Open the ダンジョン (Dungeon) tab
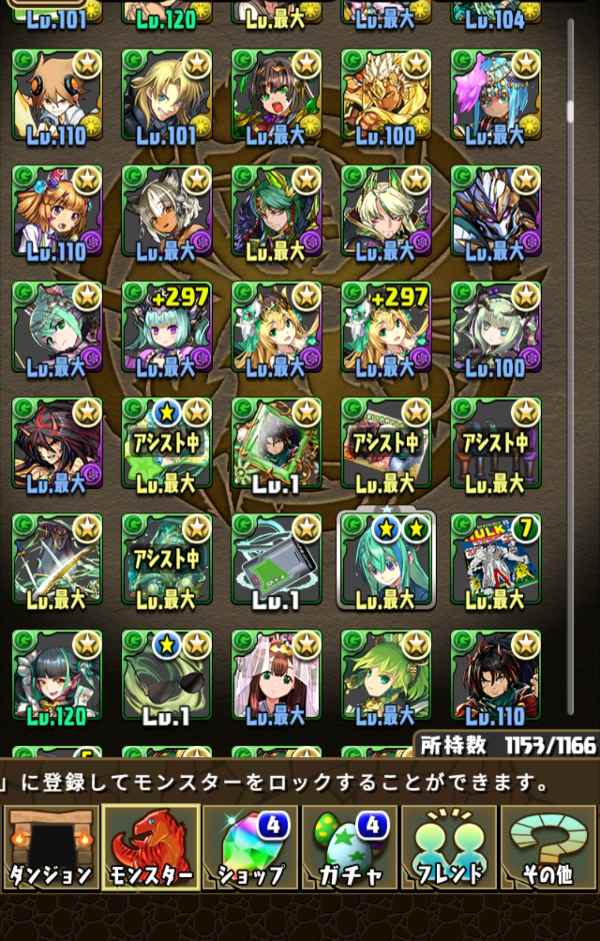The image size is (600, 941). (x=50, y=846)
